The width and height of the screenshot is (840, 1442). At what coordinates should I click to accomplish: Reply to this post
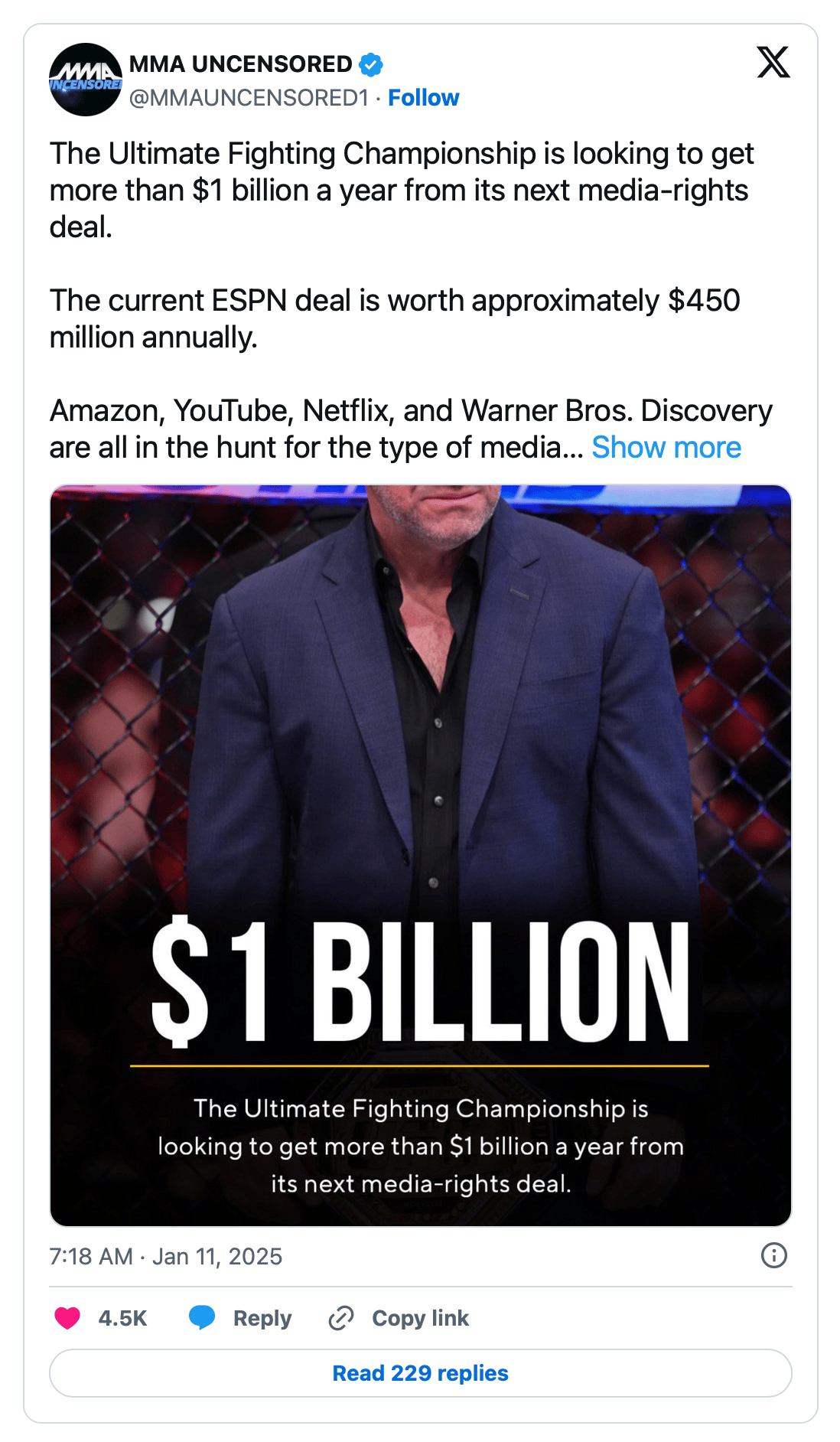(241, 1317)
